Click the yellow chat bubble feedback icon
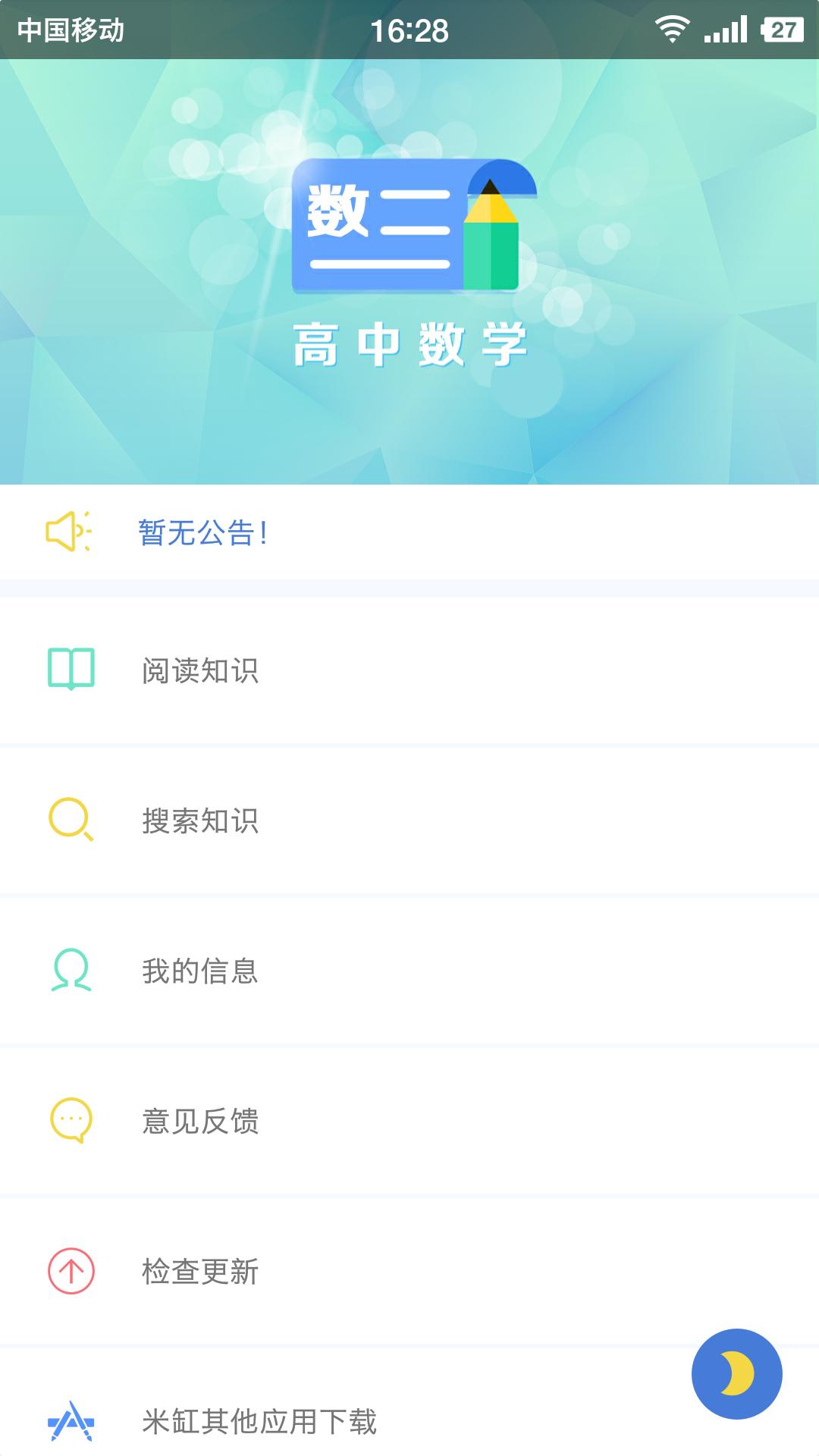Viewport: 819px width, 1456px height. pyautogui.click(x=70, y=1120)
